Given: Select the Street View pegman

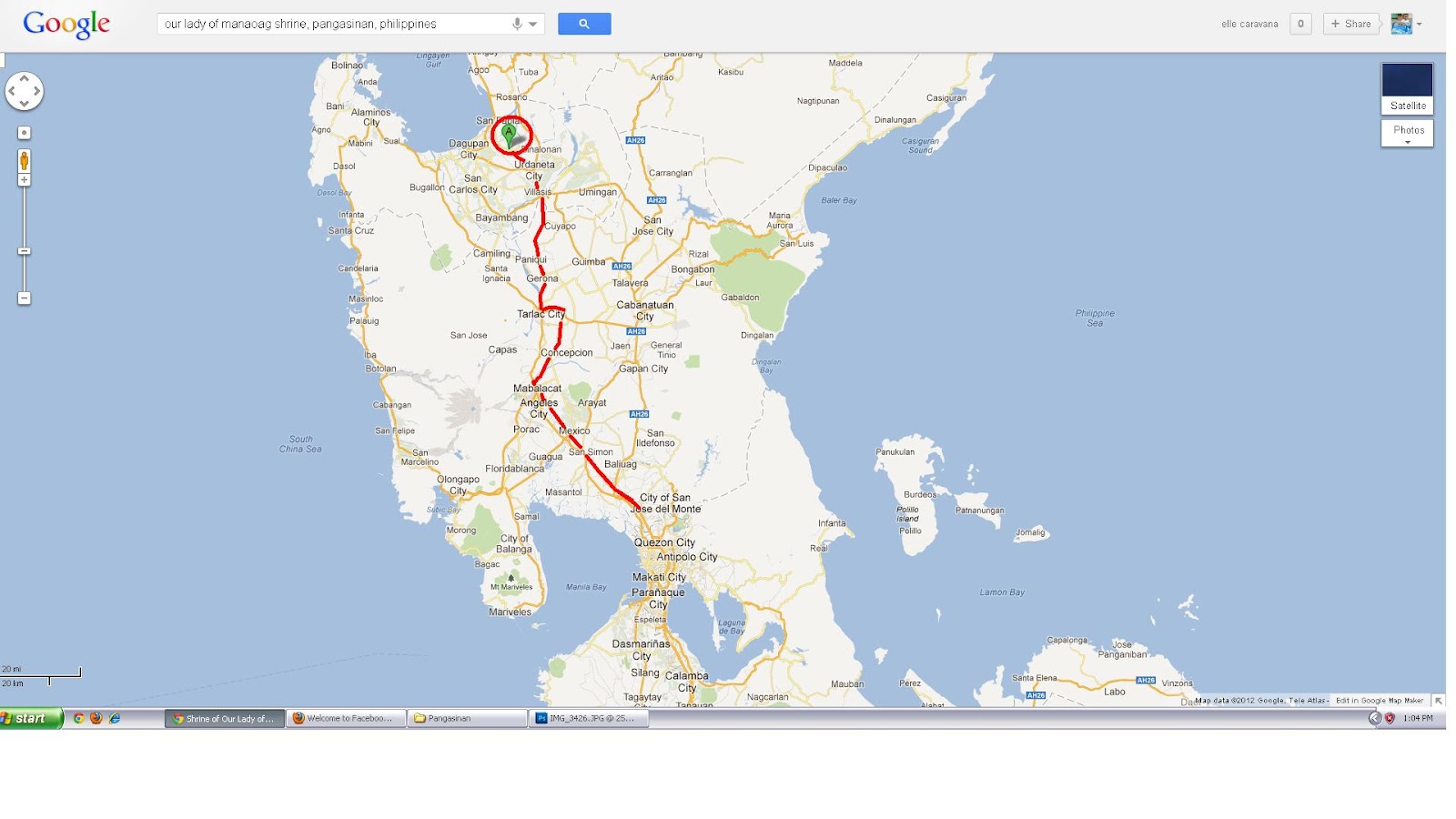Looking at the screenshot, I should [x=25, y=161].
